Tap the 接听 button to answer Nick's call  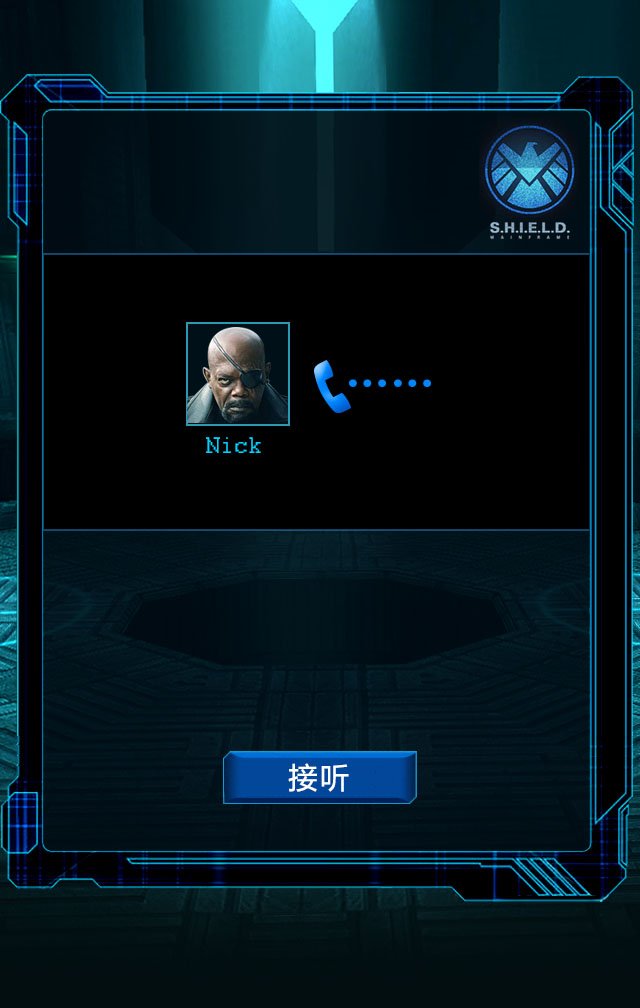319,777
